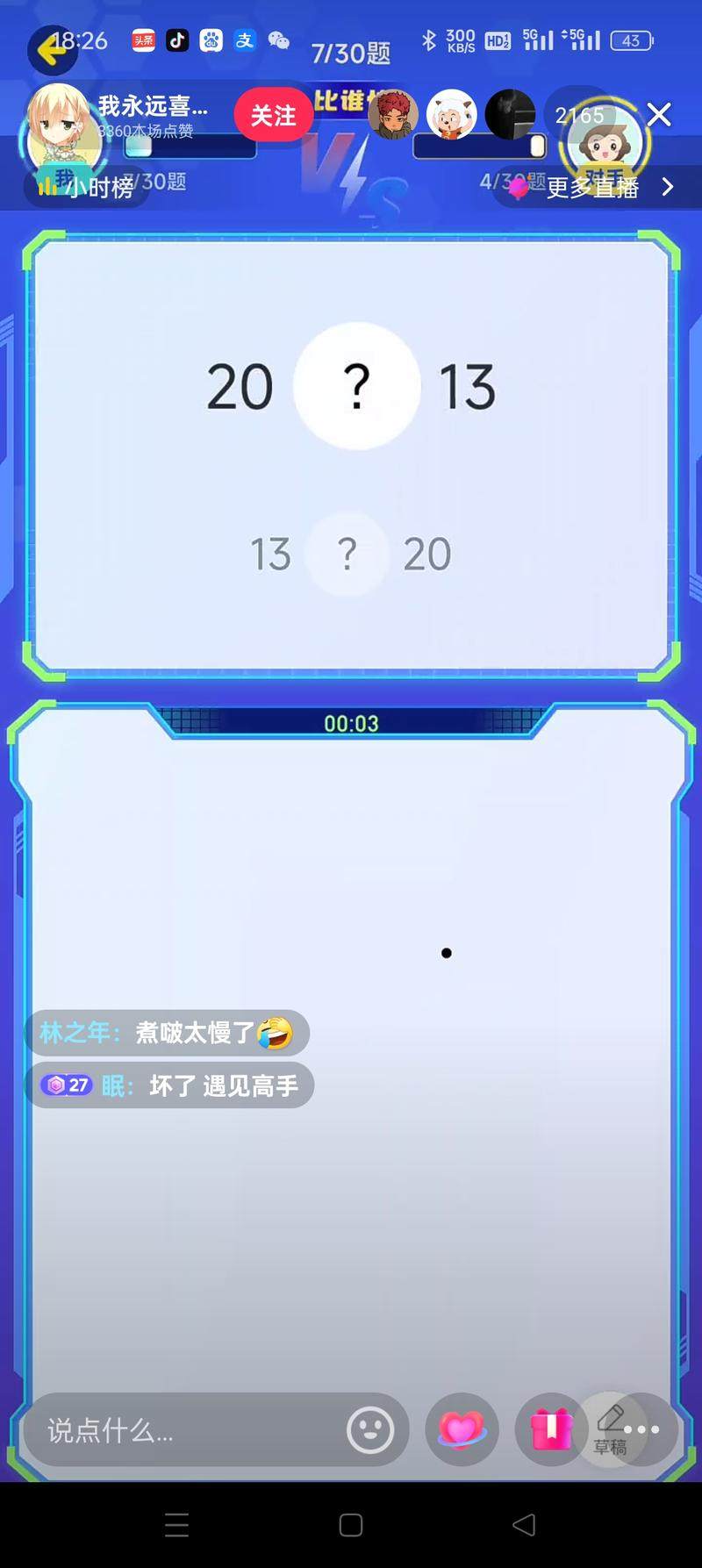Open the 小时榜 hourly ranking
Screen dimensions: 702x1568
click(86, 187)
